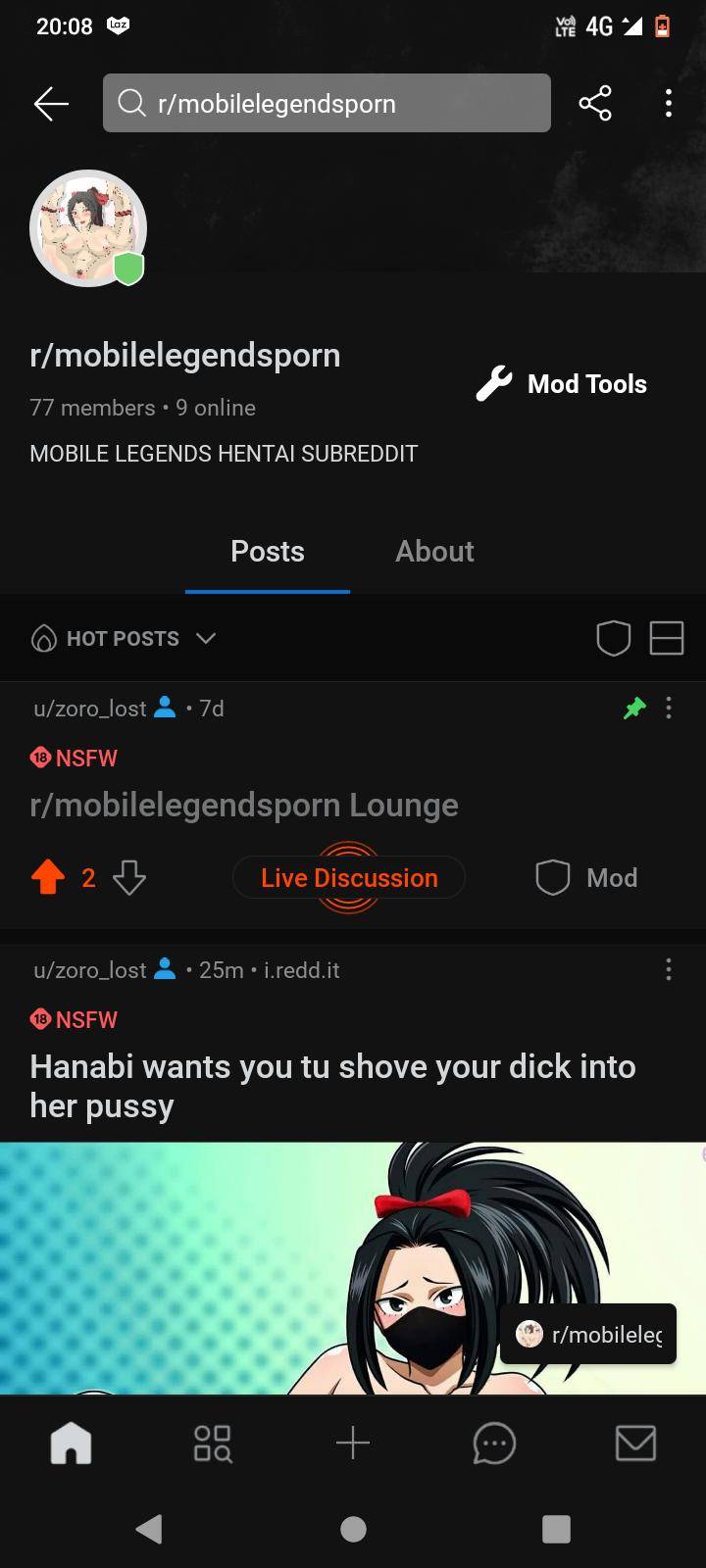Tap the pinned post pin indicator
This screenshot has width=706, height=1568.
(634, 708)
